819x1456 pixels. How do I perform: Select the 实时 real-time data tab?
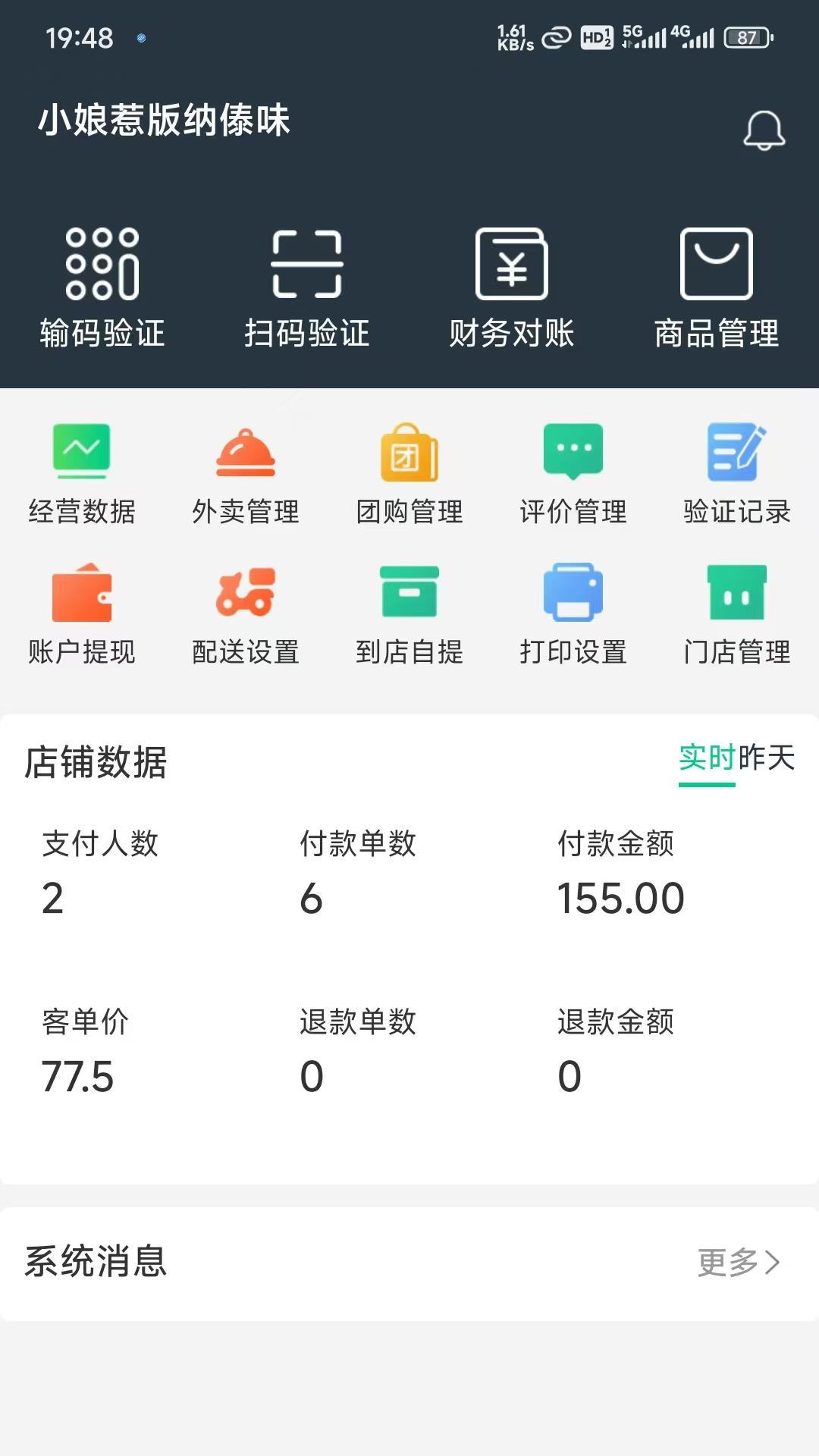707,758
